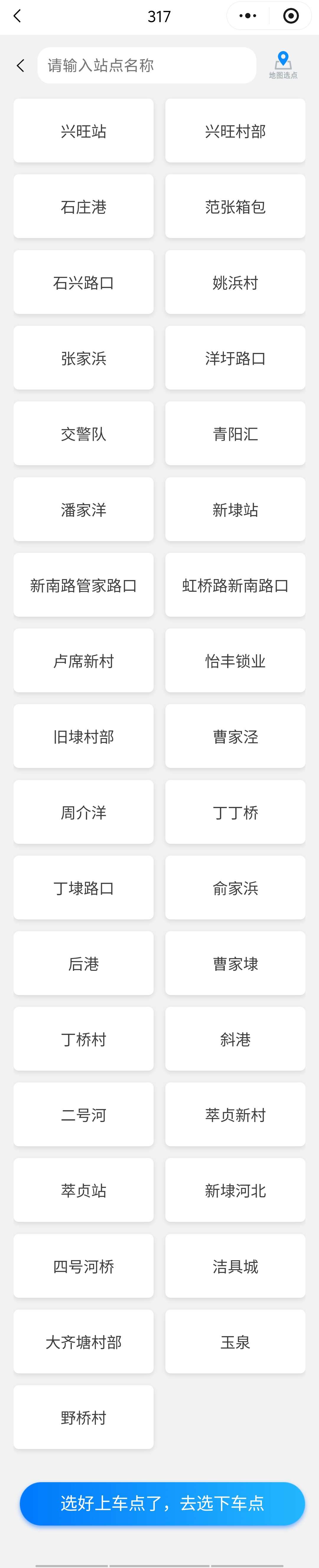Close the mini program with the circle icon
The image size is (319, 1568).
[x=291, y=16]
